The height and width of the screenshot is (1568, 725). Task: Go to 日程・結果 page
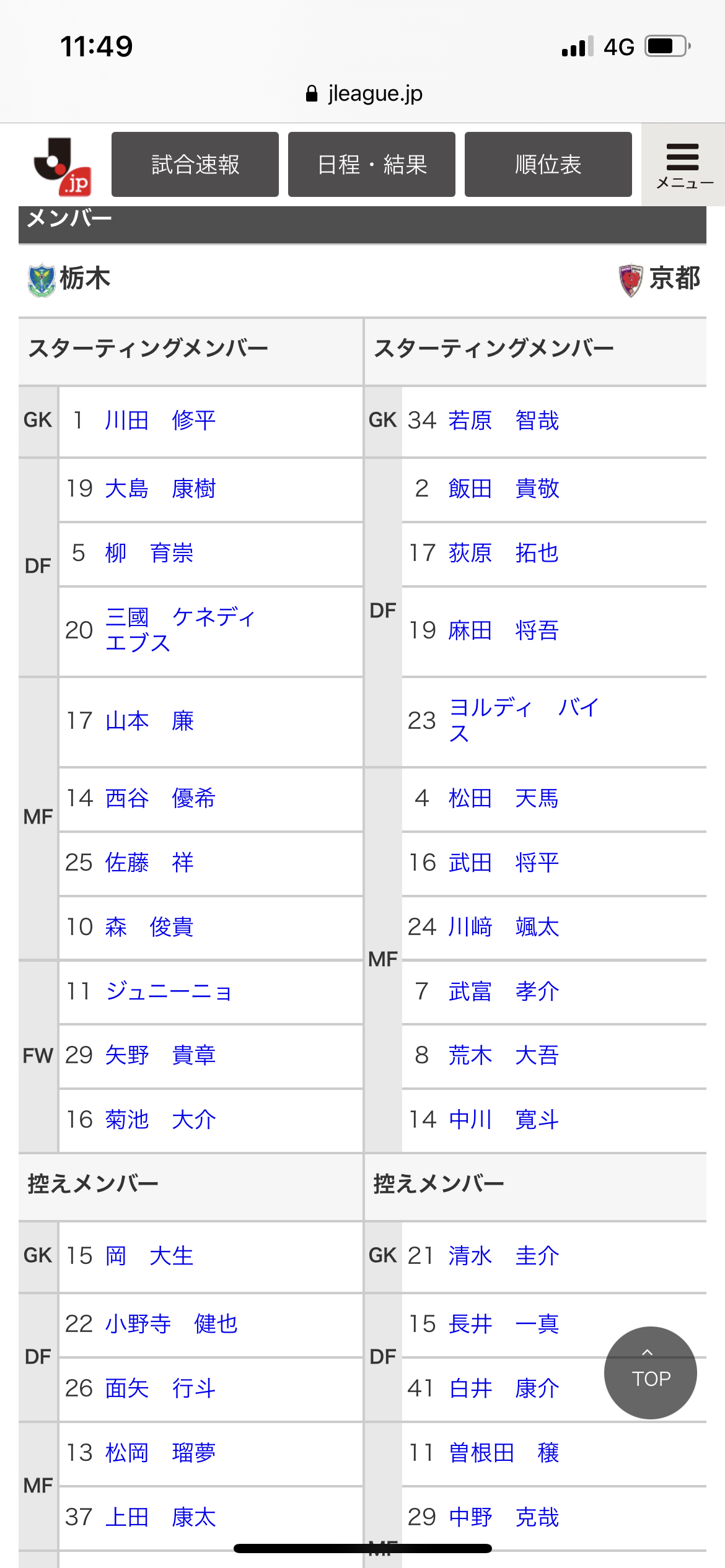(x=372, y=165)
